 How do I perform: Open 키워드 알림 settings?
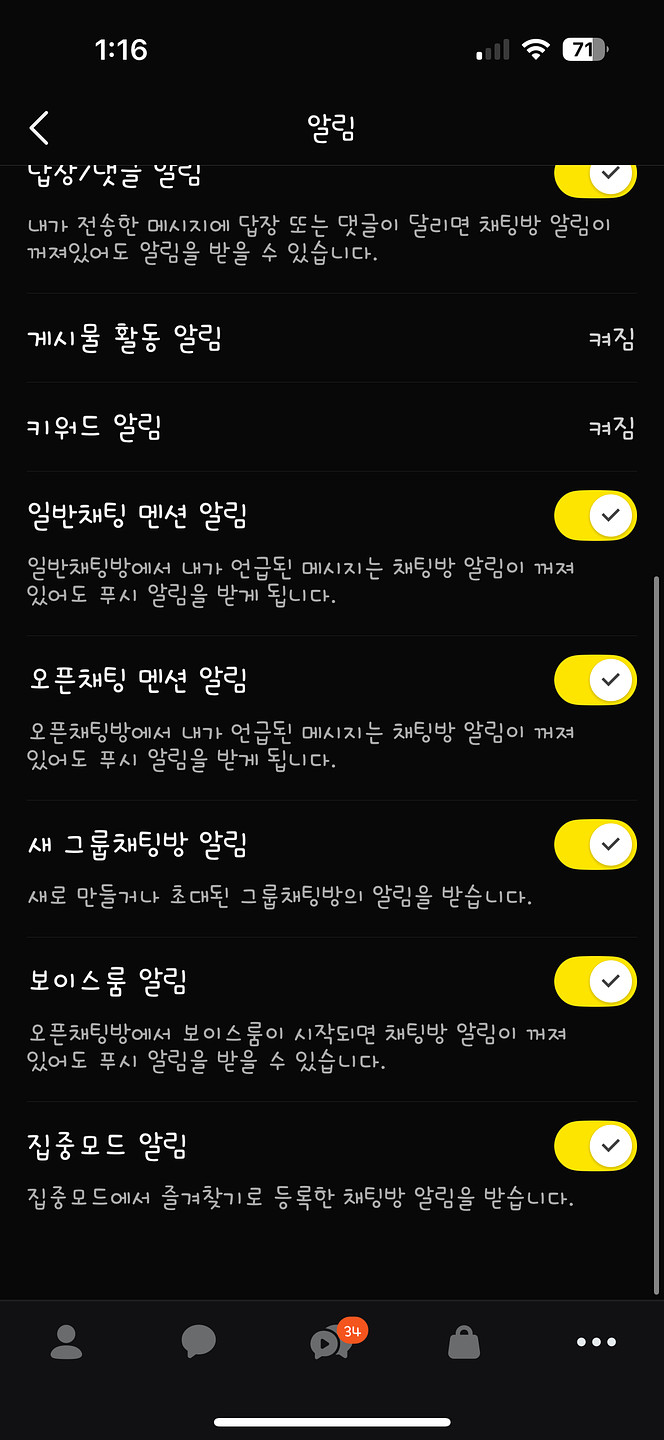point(331,427)
